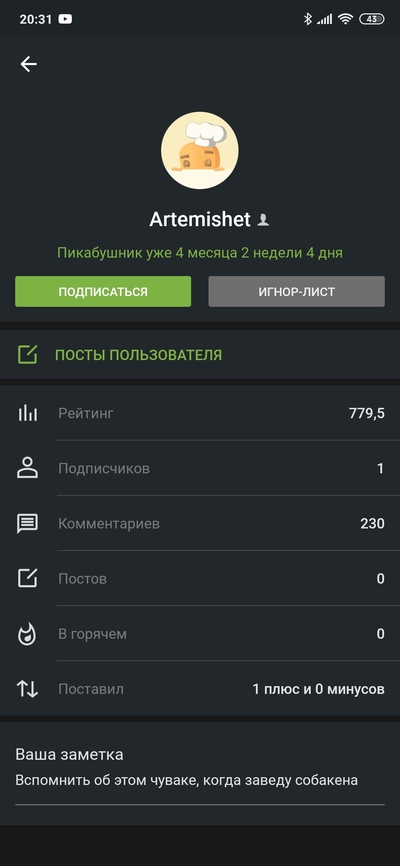The image size is (400, 866).
Task: Open Artemishet's avatar picture
Action: 200,151
